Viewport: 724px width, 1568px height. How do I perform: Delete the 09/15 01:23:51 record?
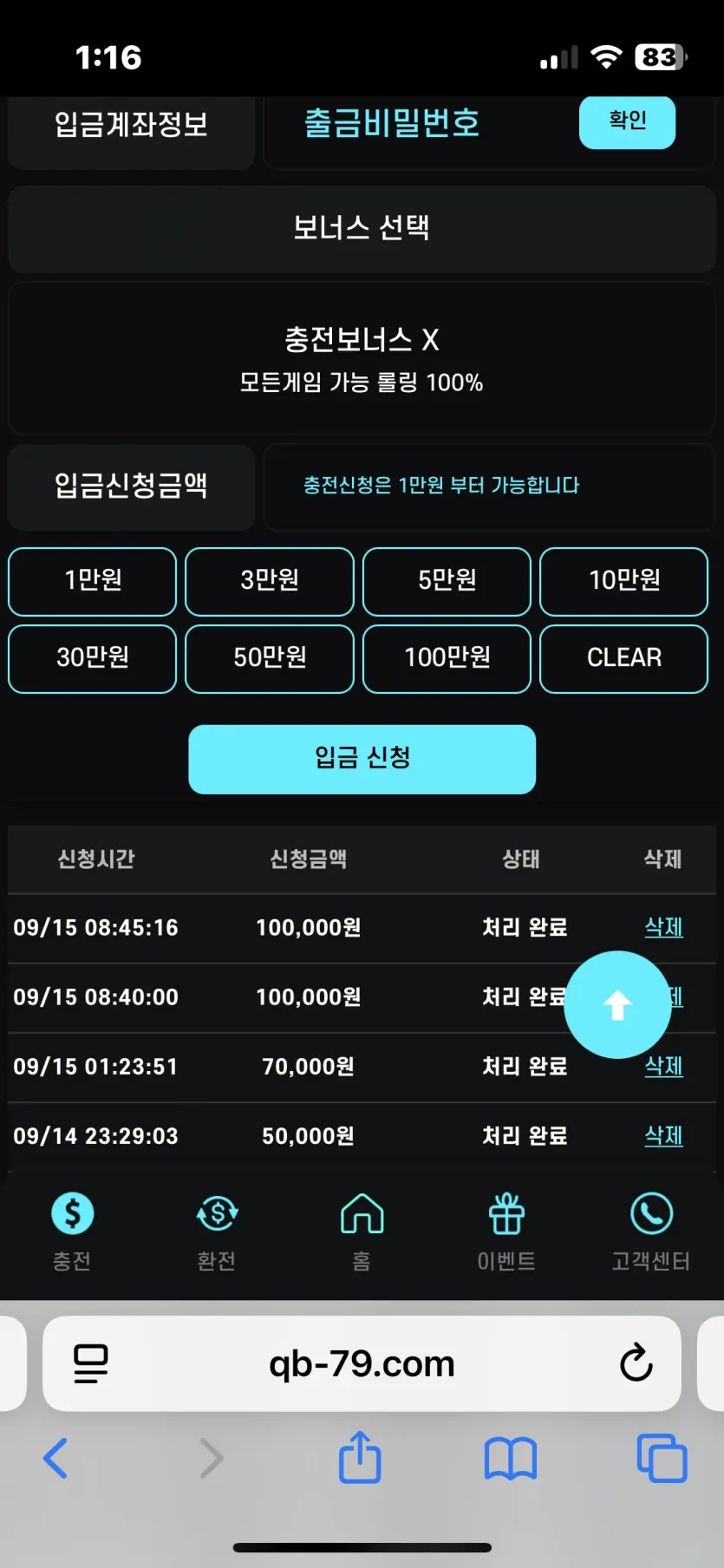[x=664, y=1066]
